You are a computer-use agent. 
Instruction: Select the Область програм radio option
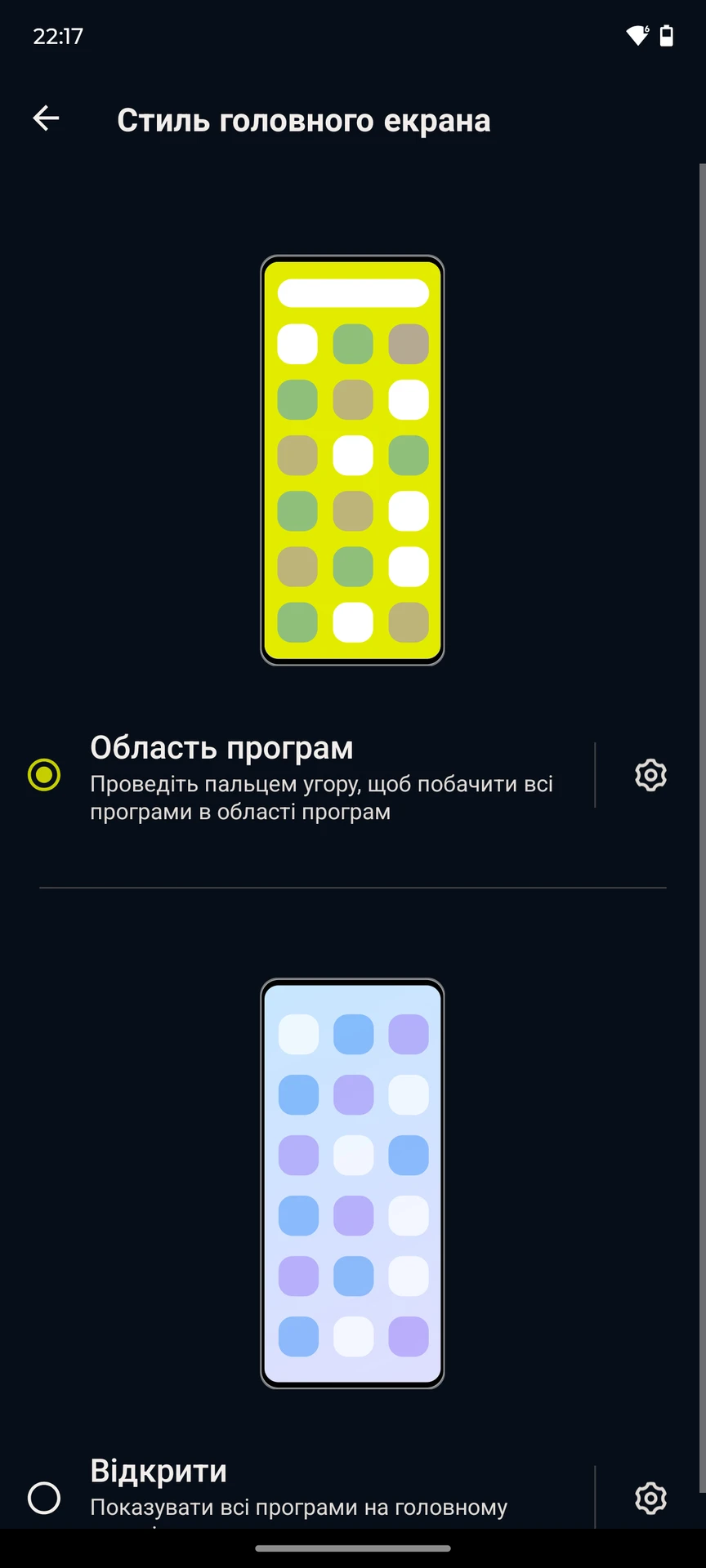tap(44, 774)
